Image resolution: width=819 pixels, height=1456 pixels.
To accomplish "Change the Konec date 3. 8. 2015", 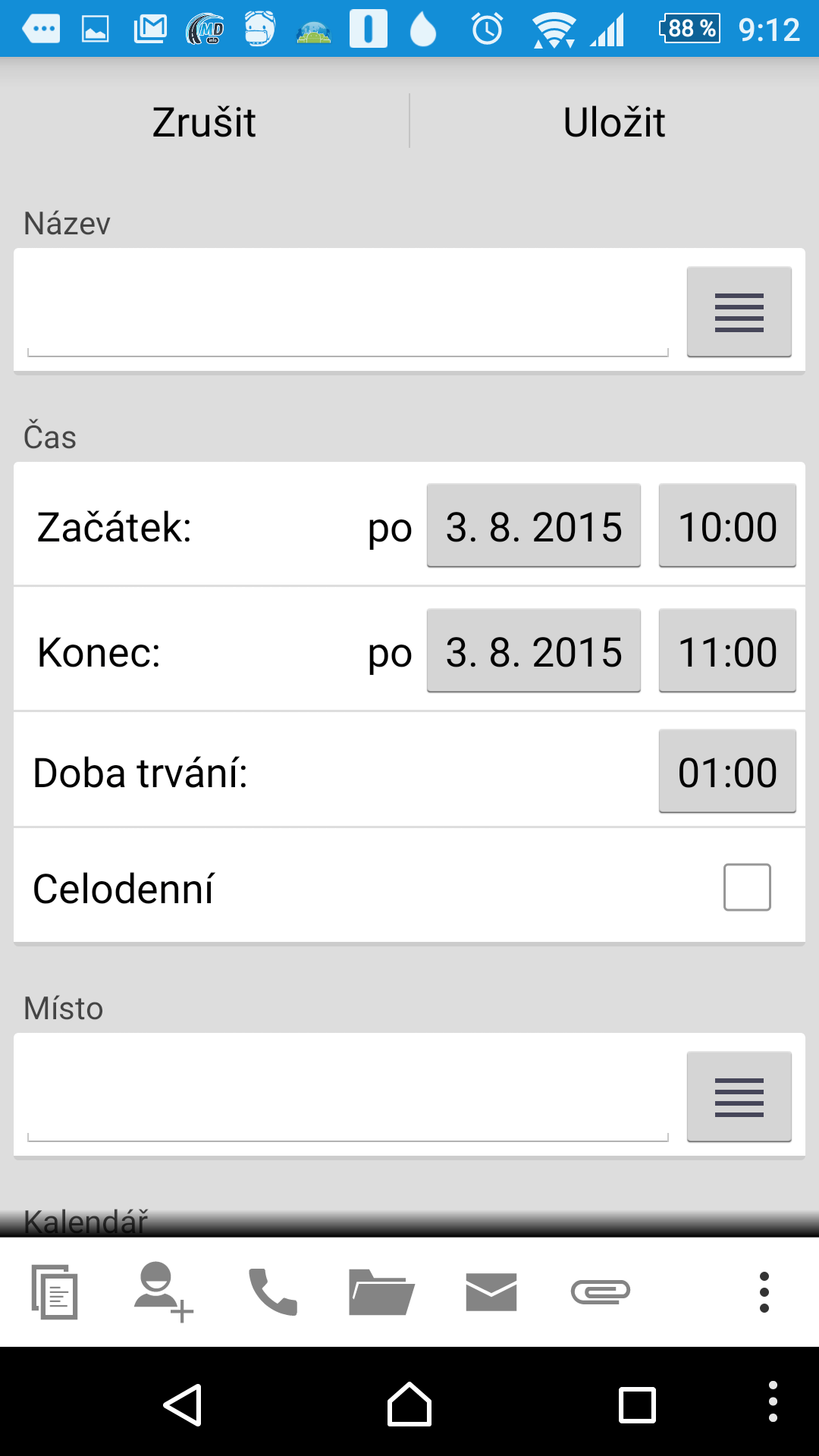I will [x=534, y=651].
